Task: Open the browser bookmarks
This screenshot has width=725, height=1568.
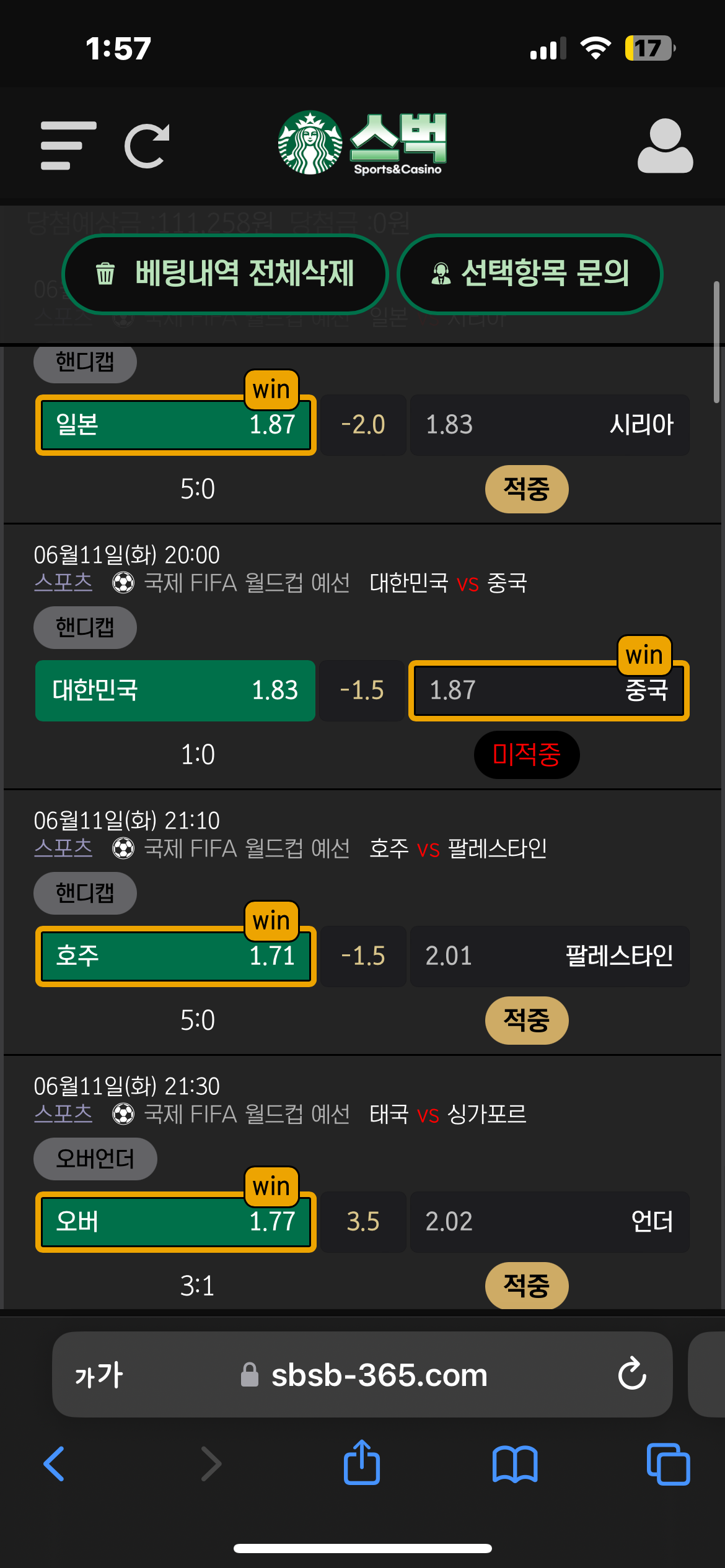Action: click(x=515, y=1465)
